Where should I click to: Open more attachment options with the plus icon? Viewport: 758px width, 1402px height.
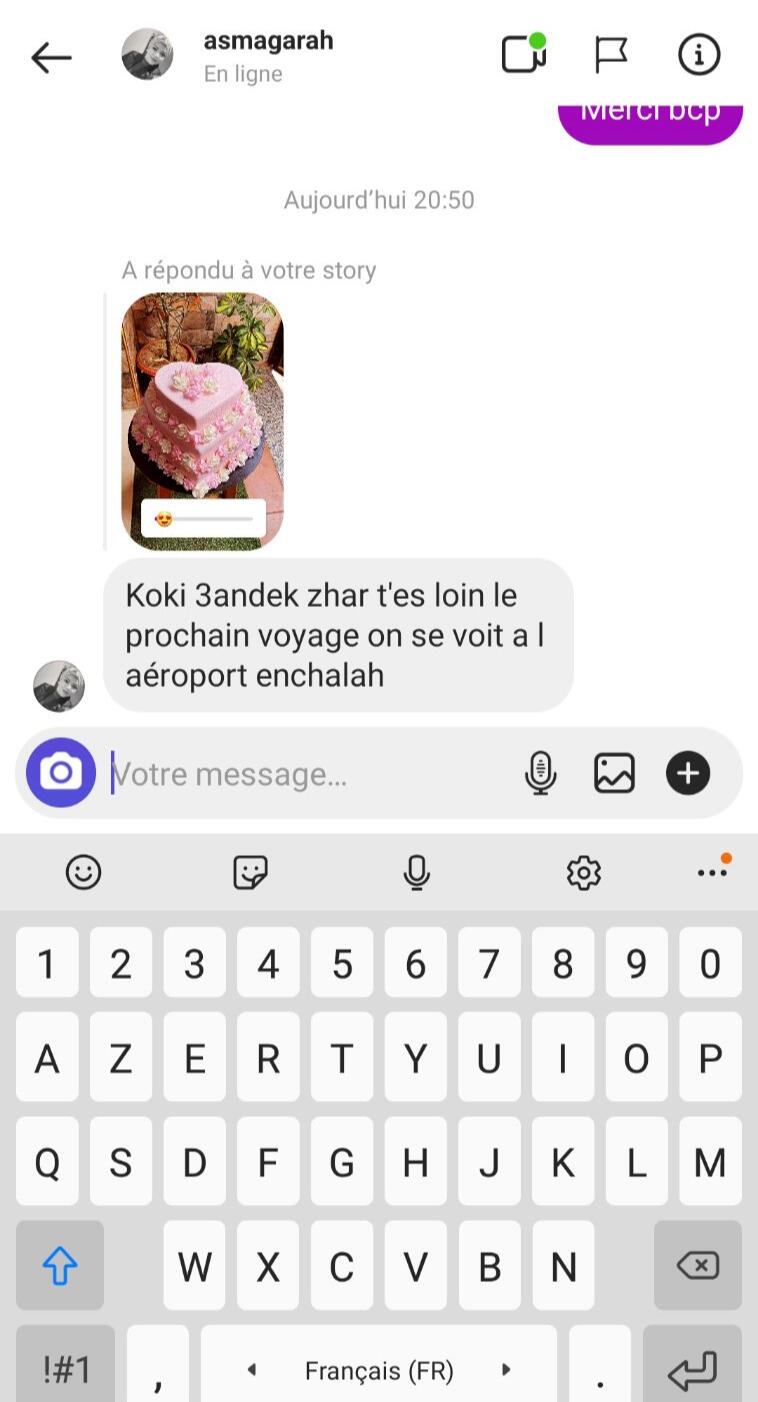[x=688, y=773]
